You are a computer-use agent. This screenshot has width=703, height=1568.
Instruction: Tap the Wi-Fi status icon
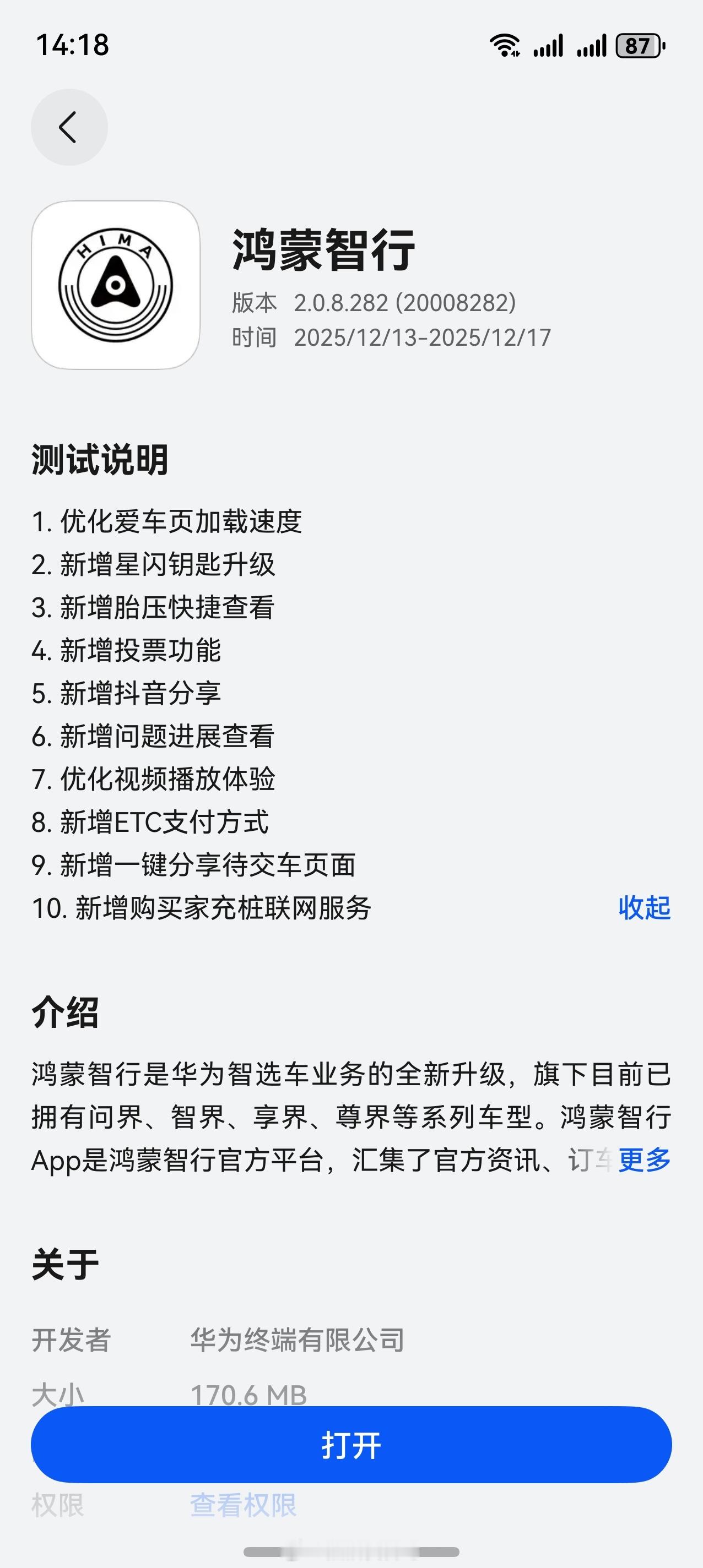[505, 45]
